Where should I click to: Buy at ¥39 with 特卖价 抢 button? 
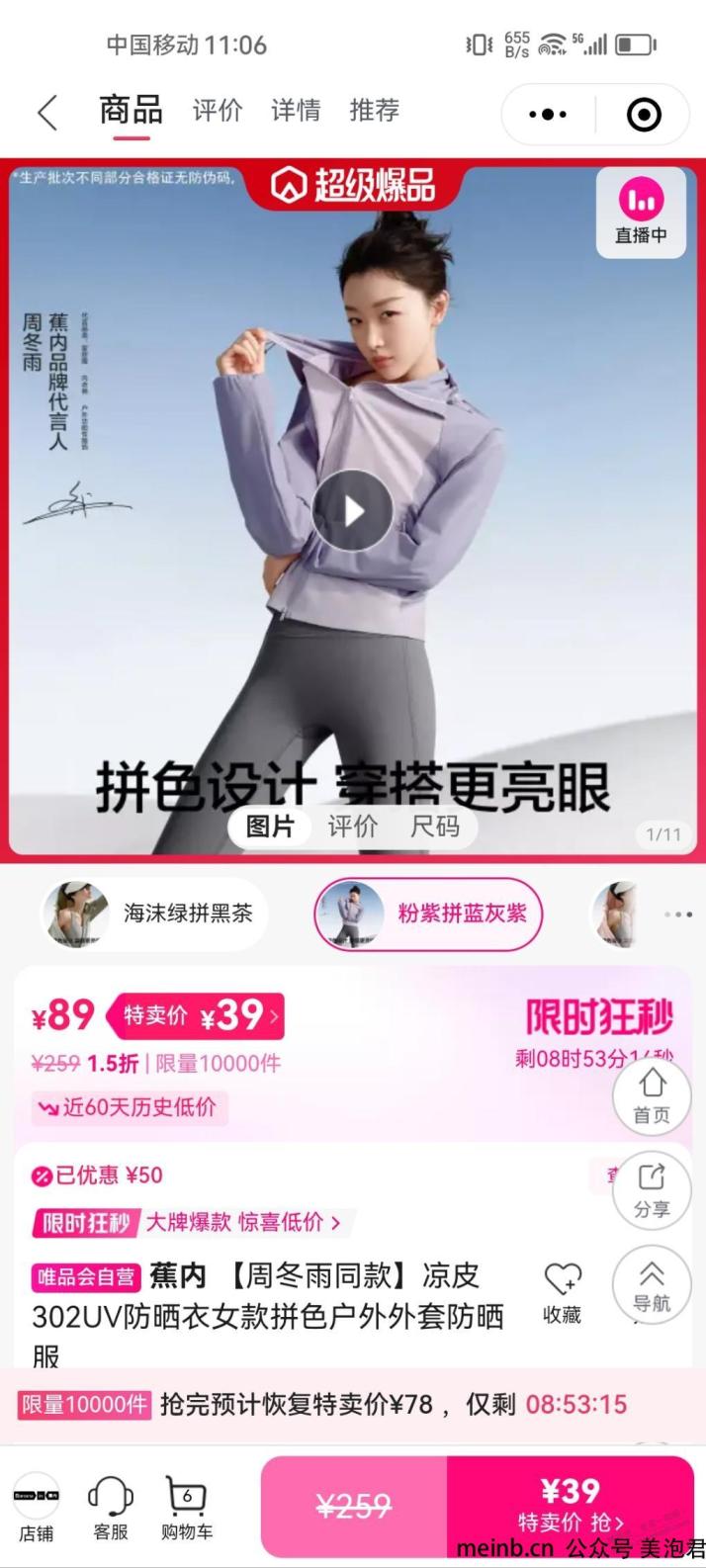click(571, 1506)
